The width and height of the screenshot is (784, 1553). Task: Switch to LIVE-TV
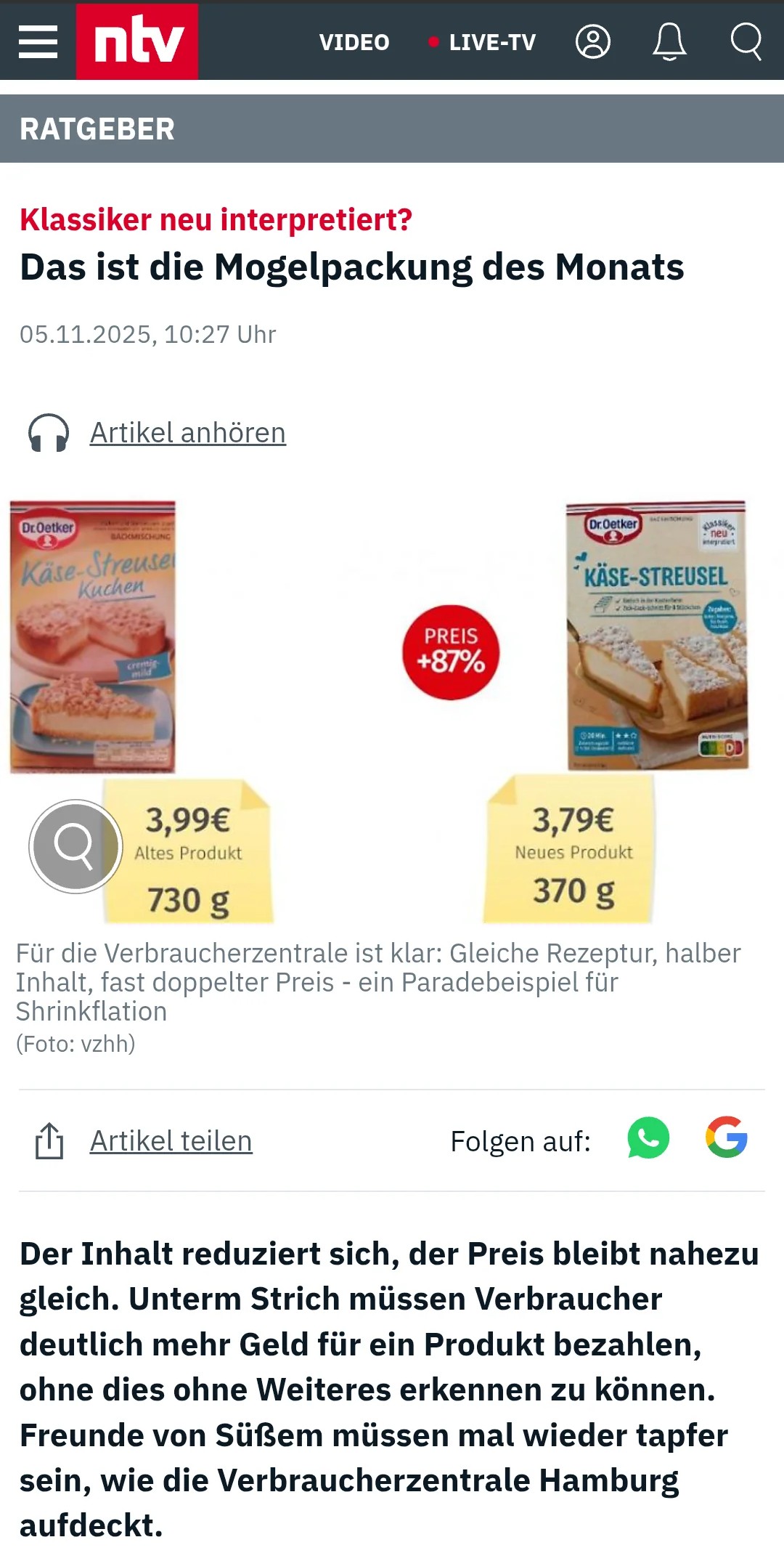[483, 42]
